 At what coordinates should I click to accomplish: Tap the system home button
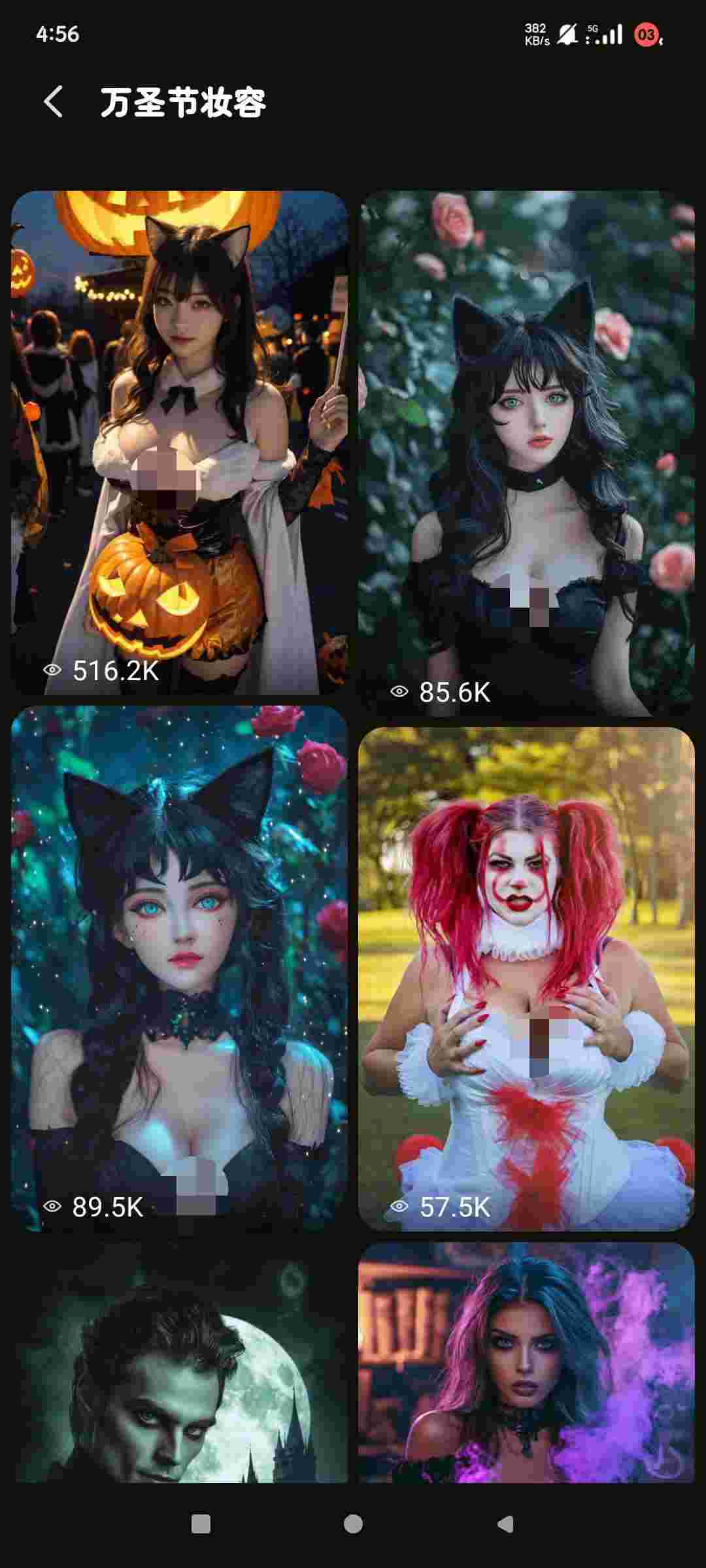(x=353, y=1524)
